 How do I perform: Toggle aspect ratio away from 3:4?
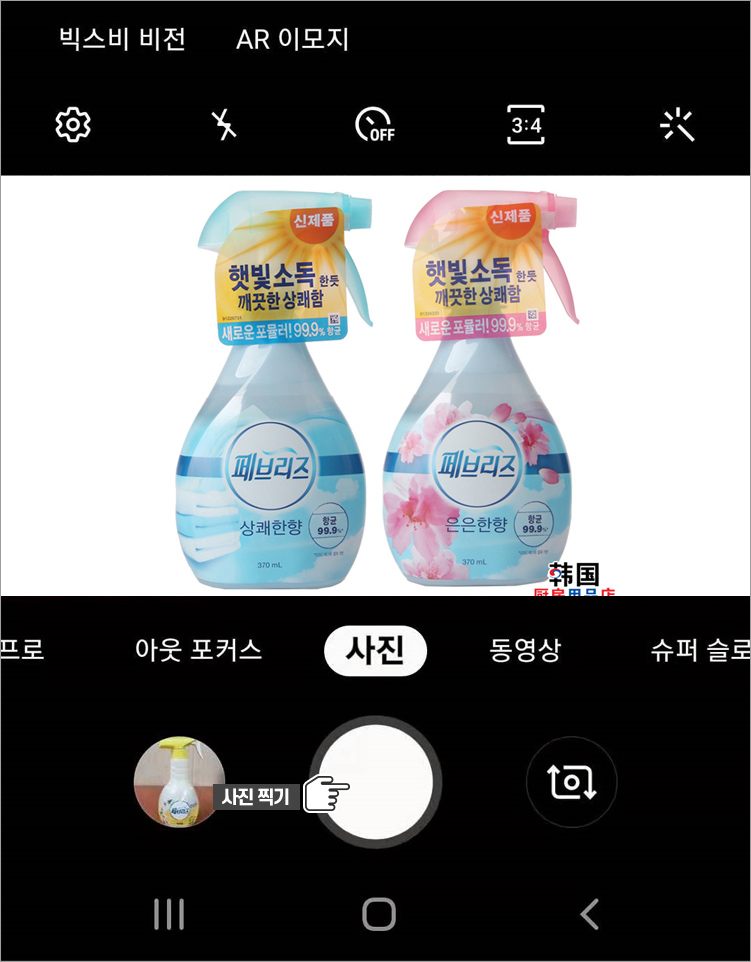tap(527, 125)
